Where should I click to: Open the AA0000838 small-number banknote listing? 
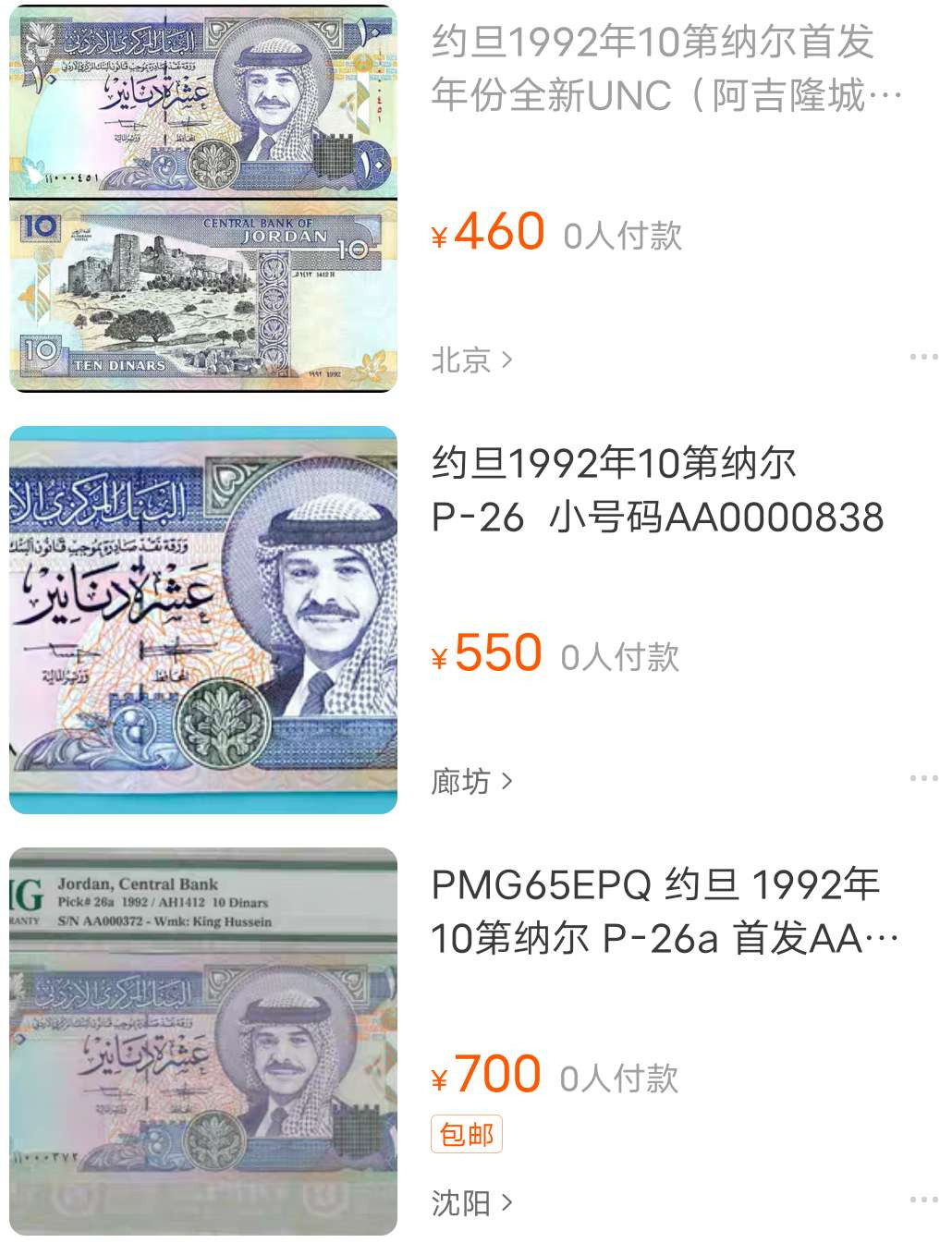point(656,490)
